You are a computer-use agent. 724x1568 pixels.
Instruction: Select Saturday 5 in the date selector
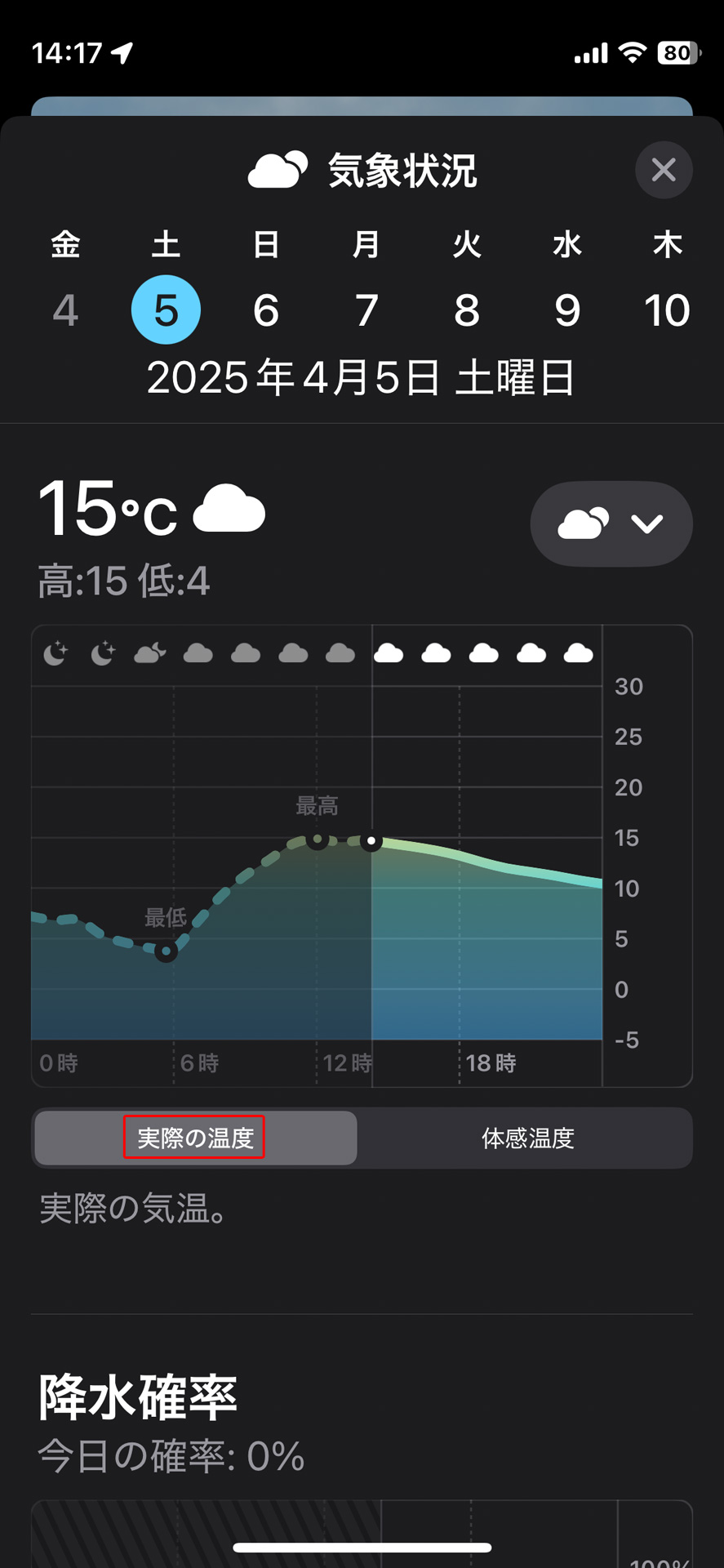pos(166,309)
